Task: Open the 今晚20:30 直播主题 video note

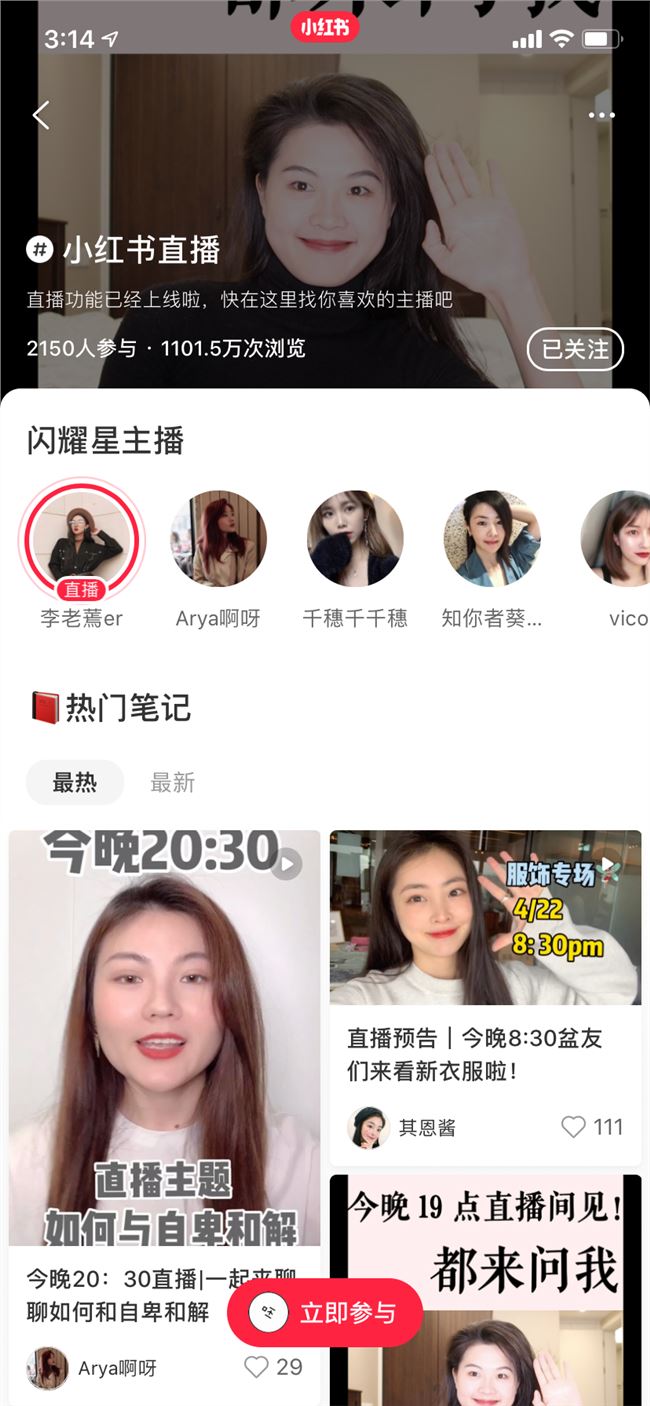Action: pyautogui.click(x=165, y=1035)
